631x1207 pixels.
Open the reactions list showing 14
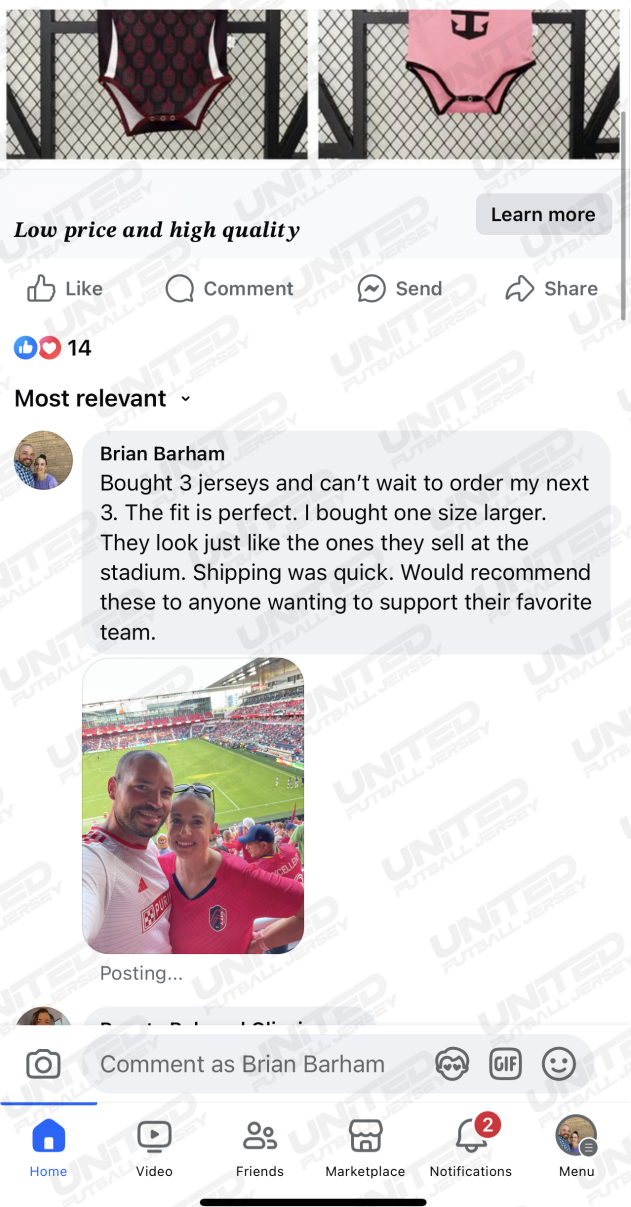(x=53, y=348)
